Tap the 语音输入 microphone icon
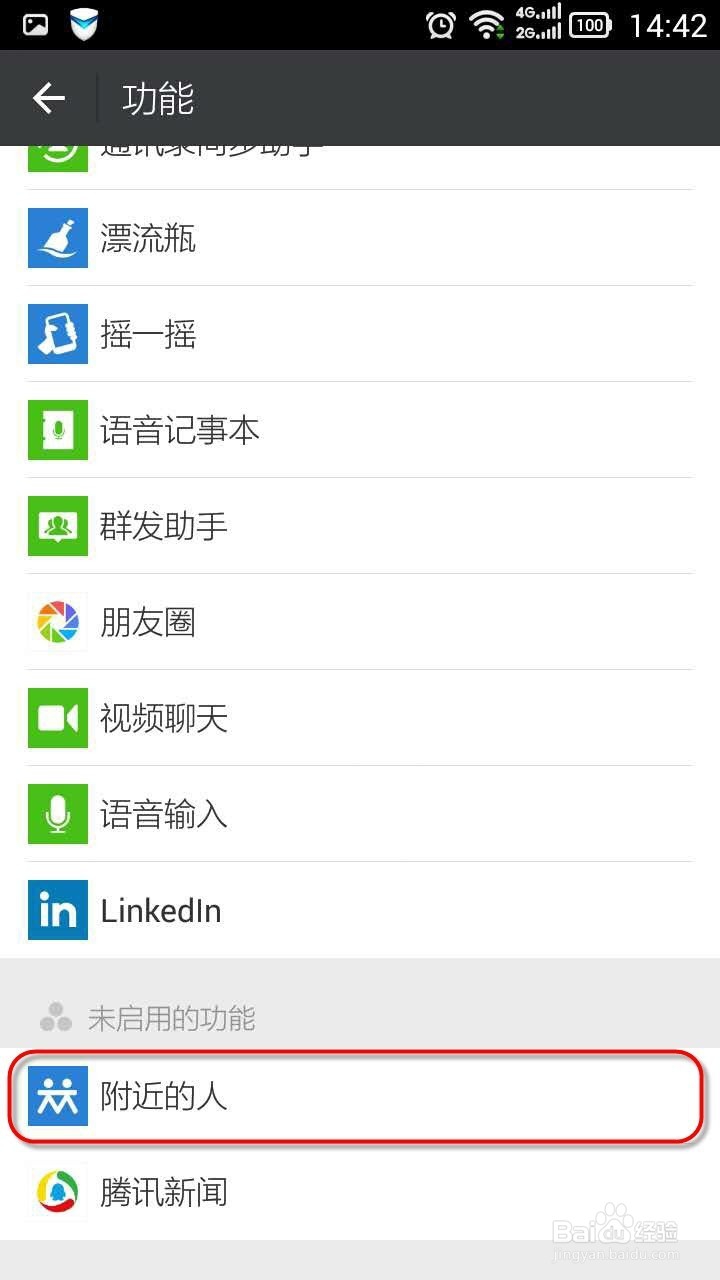 [57, 814]
